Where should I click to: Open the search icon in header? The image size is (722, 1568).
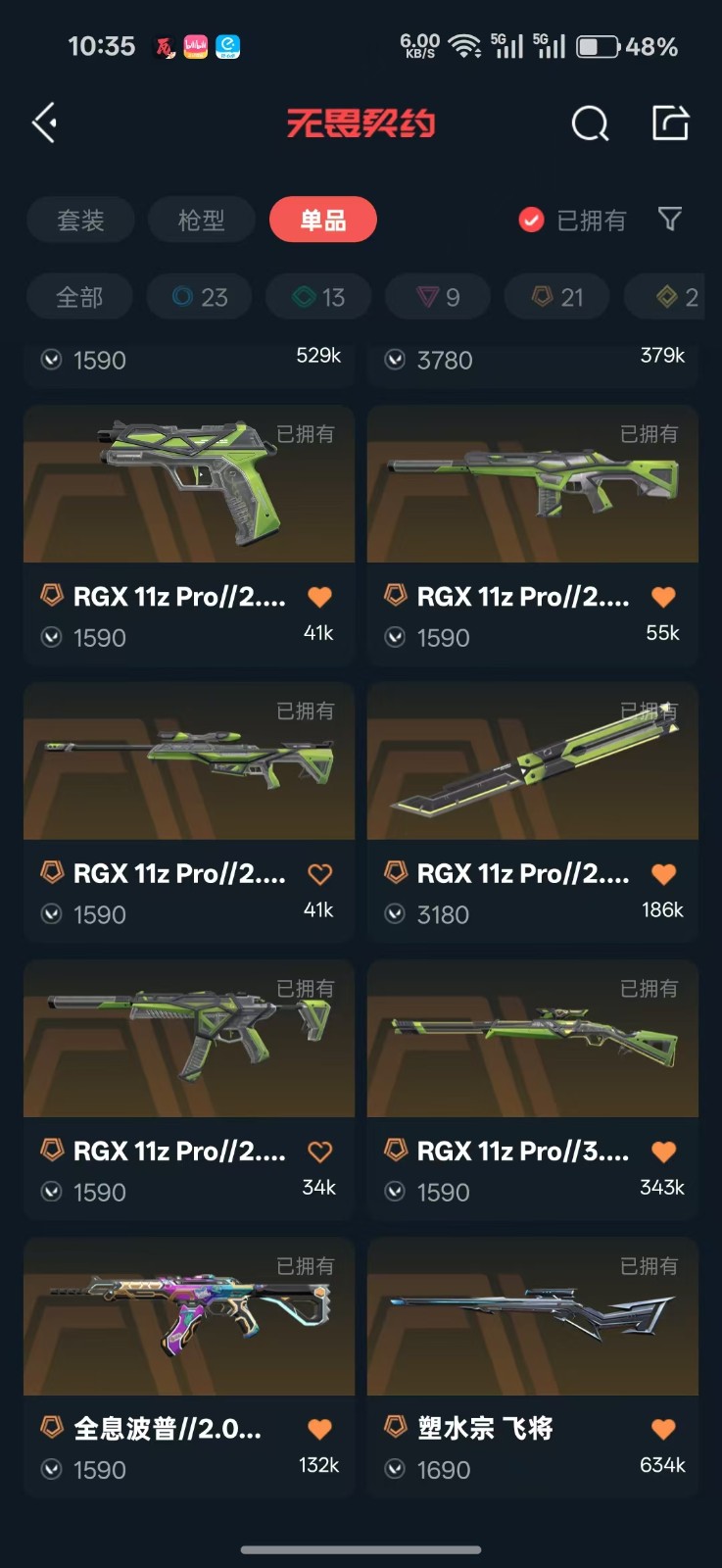pyautogui.click(x=590, y=123)
